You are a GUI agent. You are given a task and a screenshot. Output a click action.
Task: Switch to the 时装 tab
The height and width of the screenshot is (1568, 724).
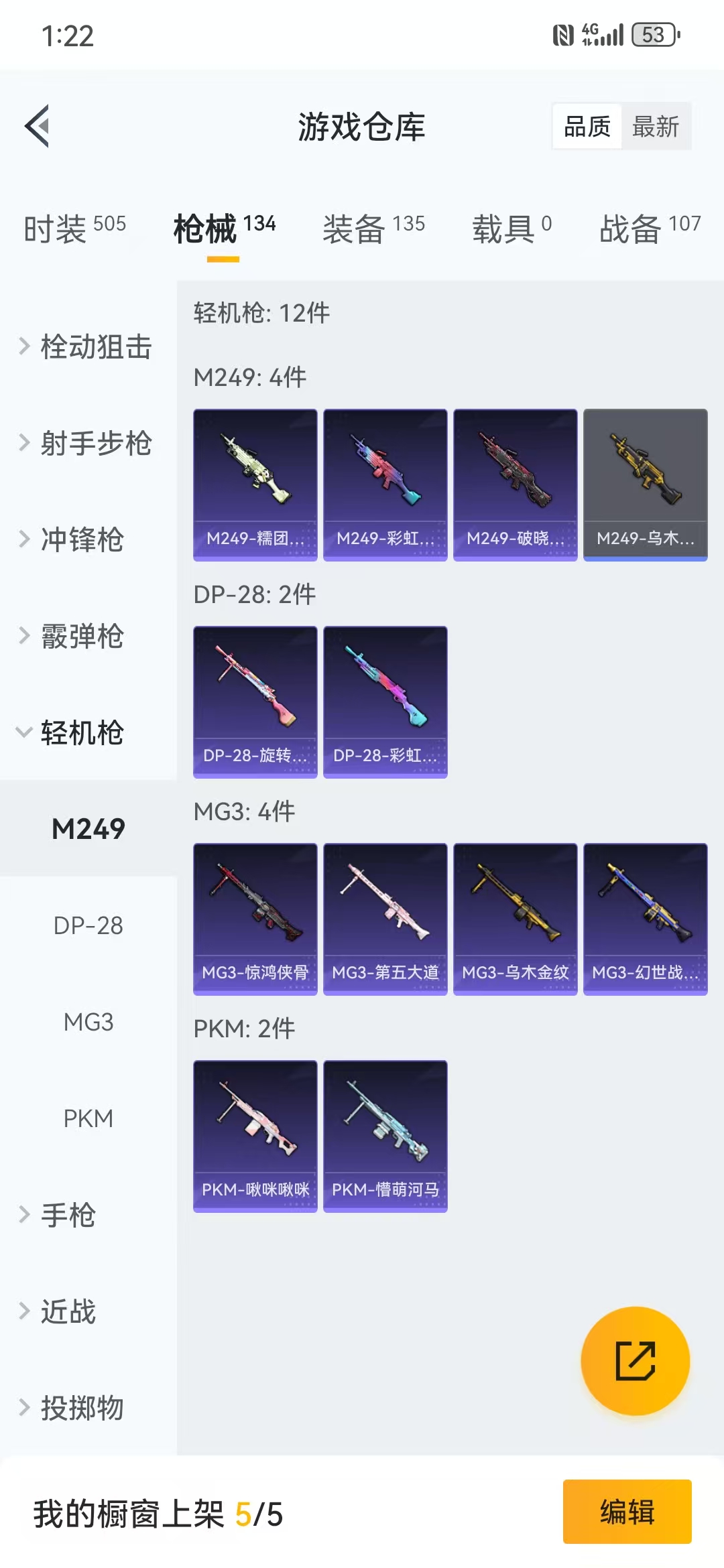[74, 229]
